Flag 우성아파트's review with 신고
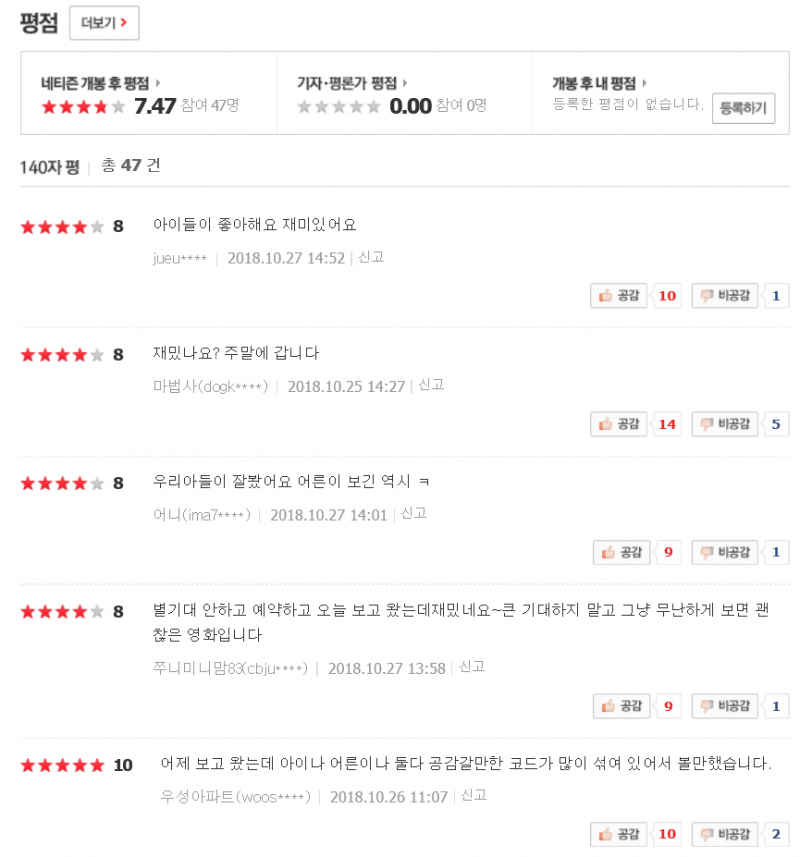The width and height of the screenshot is (800, 857). (474, 796)
